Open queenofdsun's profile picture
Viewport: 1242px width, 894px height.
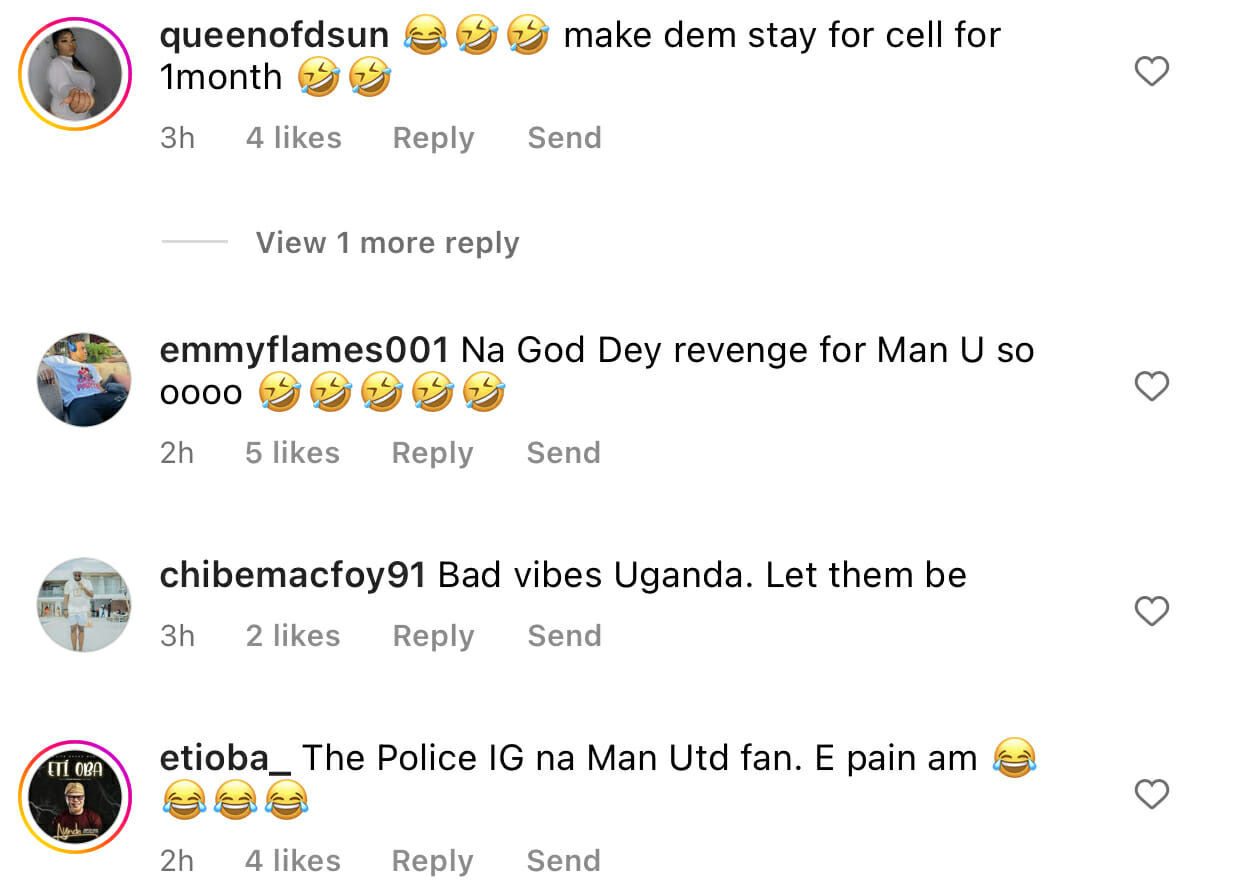(x=76, y=75)
